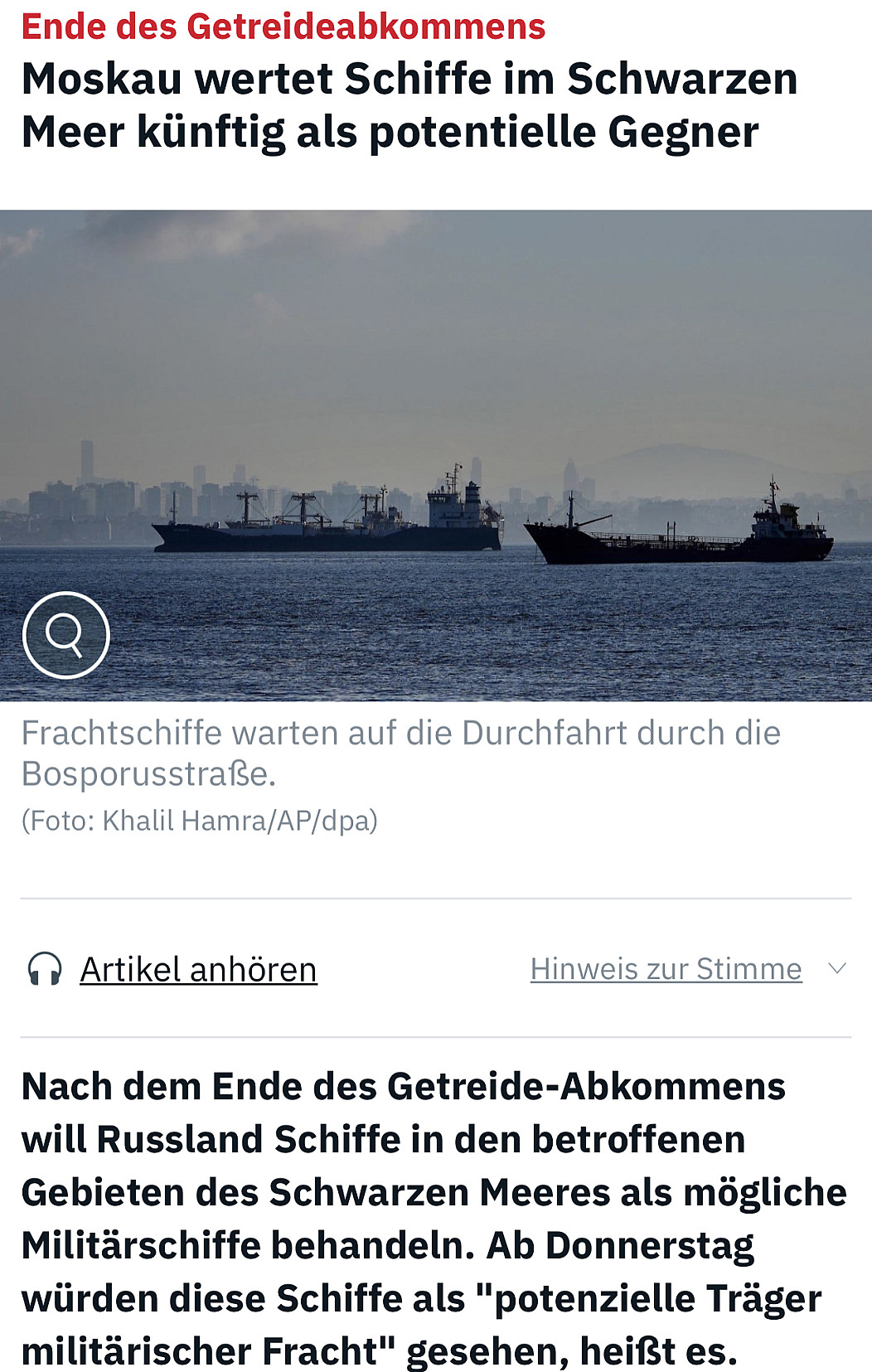Open the Hinweis zur Stimme link
Image resolution: width=872 pixels, height=1372 pixels.
pyautogui.click(x=666, y=969)
